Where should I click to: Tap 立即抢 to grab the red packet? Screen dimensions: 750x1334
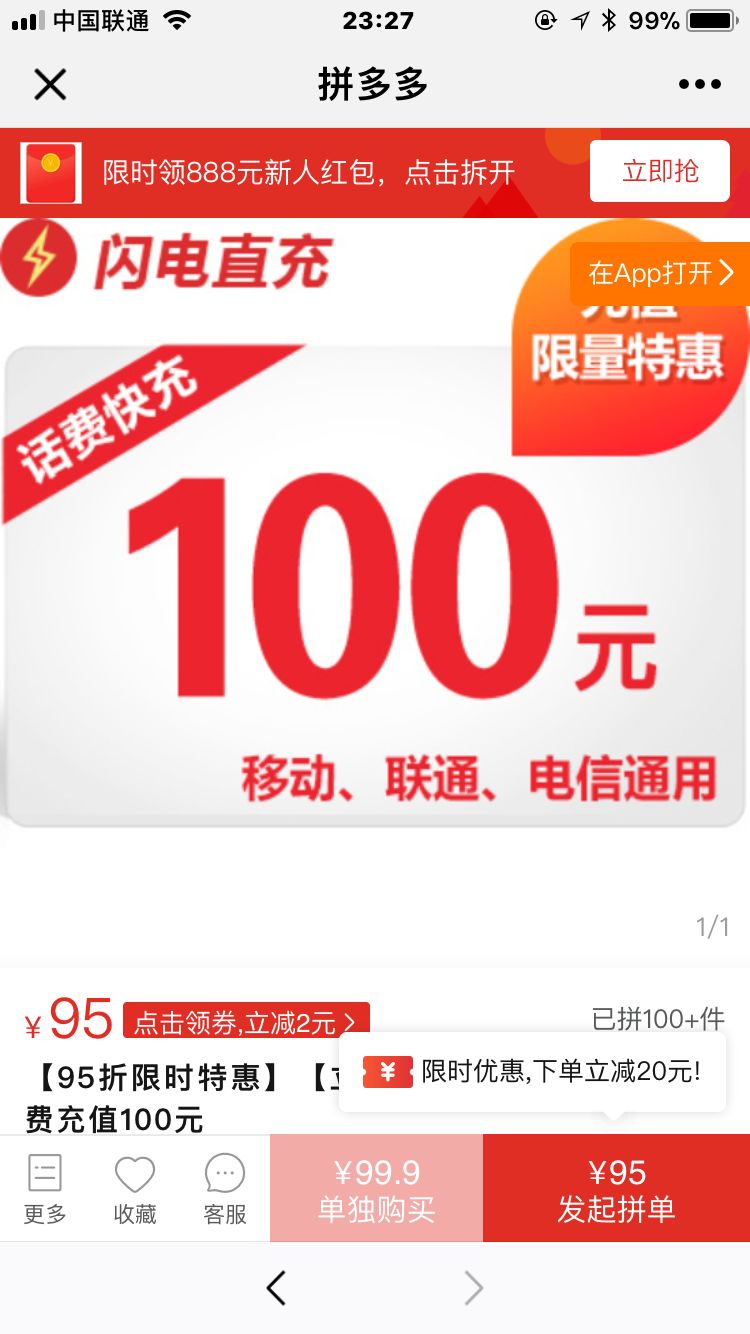pos(659,171)
